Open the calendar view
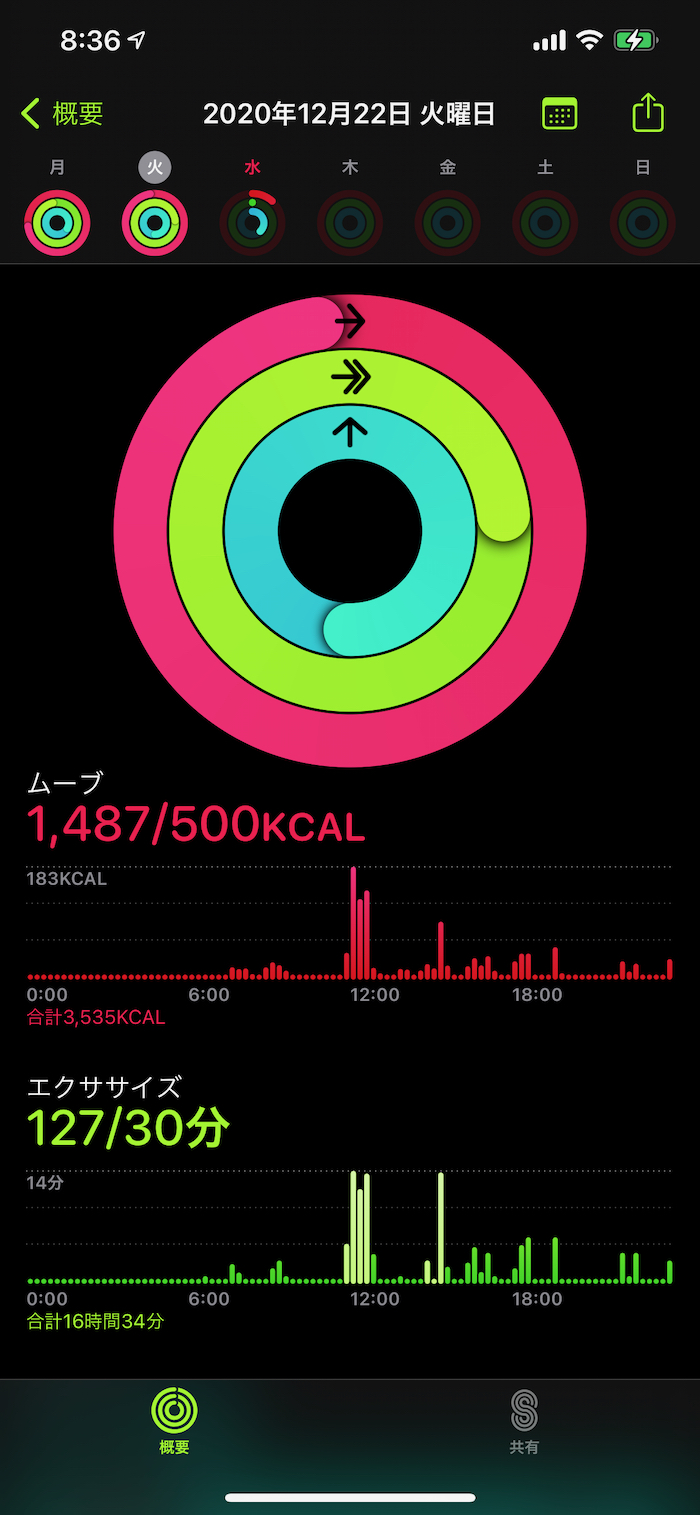 pyautogui.click(x=559, y=114)
